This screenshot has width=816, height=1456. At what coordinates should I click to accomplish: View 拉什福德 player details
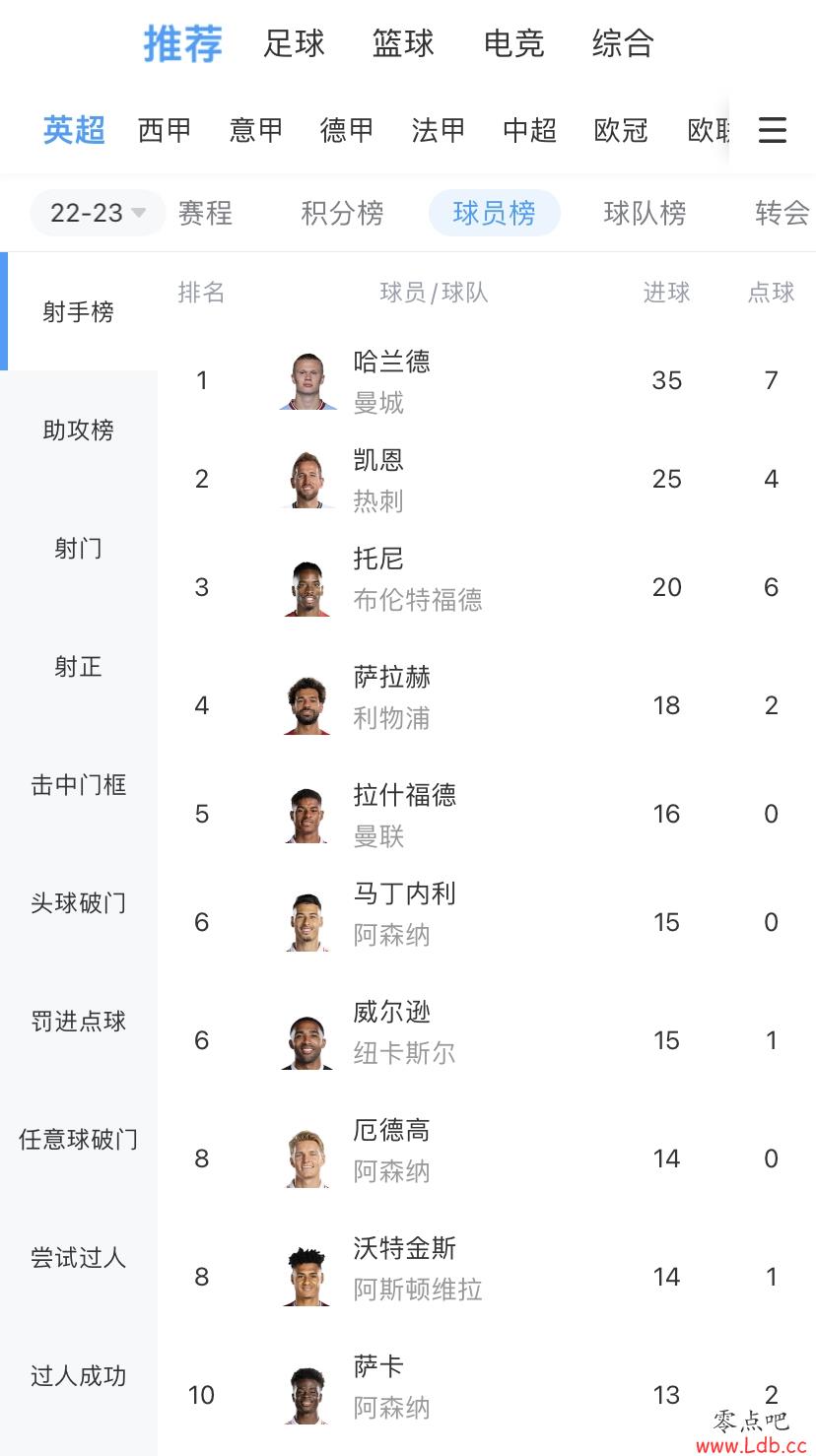[487, 814]
